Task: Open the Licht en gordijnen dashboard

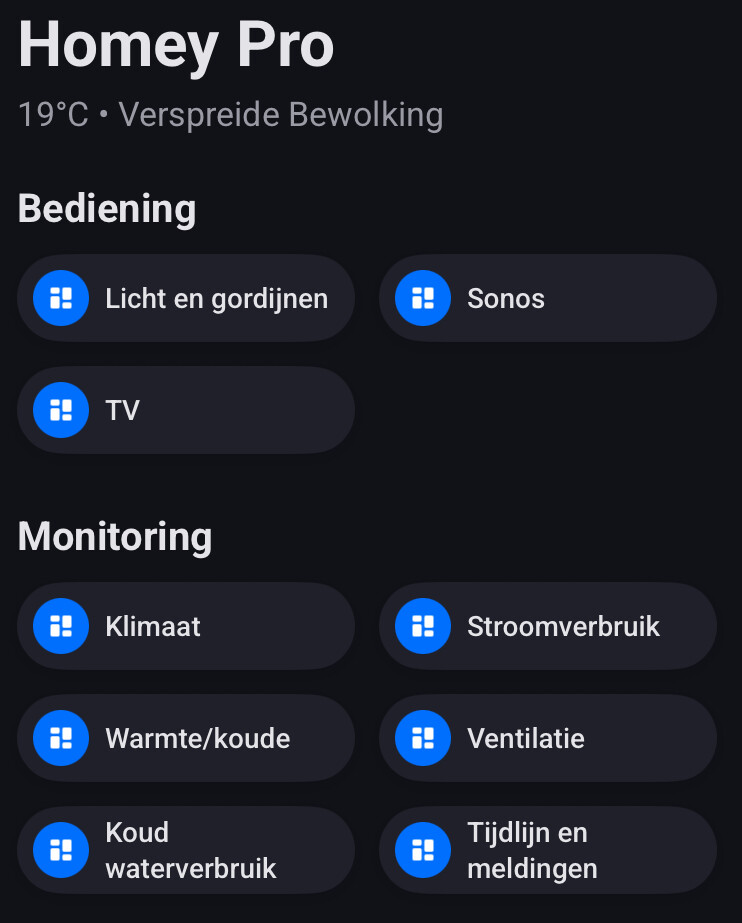Action: pyautogui.click(x=186, y=298)
